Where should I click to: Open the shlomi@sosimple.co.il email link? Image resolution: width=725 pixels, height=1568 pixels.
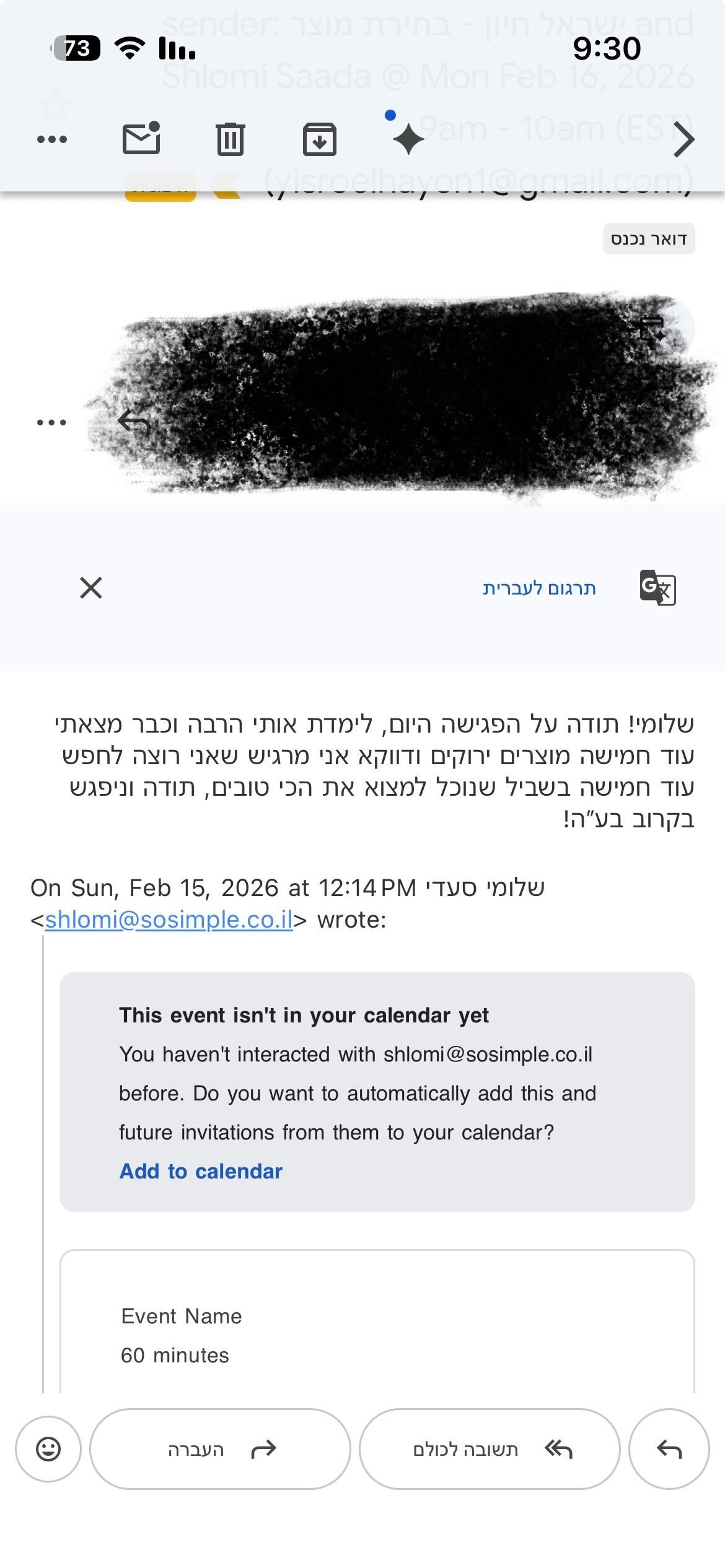coord(169,920)
